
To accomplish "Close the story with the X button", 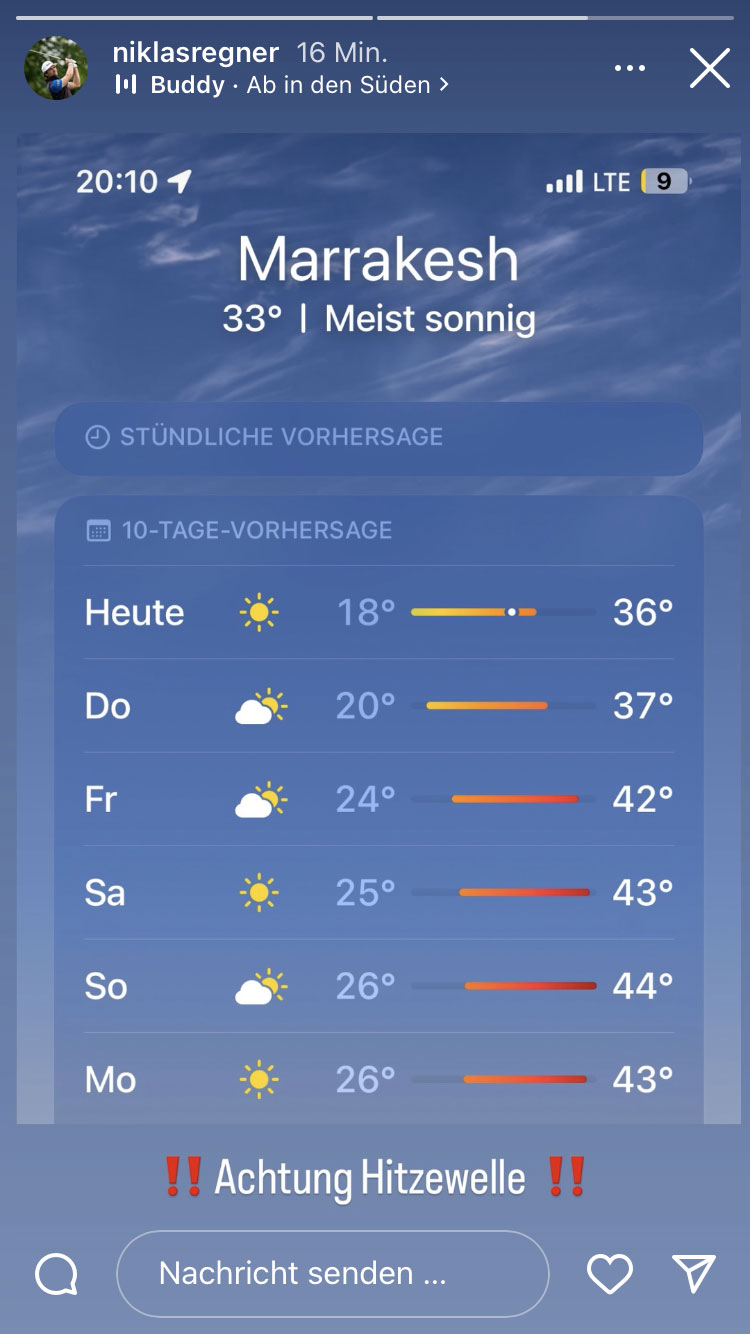I will [x=710, y=68].
